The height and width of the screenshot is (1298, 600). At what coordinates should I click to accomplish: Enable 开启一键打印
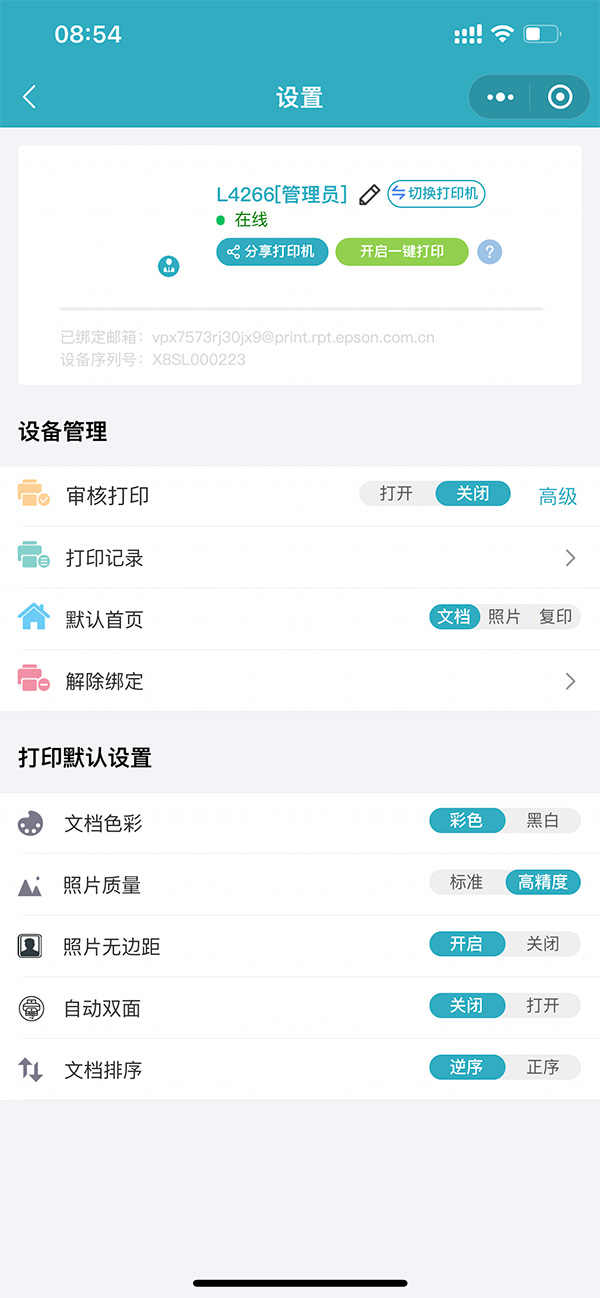tap(402, 251)
